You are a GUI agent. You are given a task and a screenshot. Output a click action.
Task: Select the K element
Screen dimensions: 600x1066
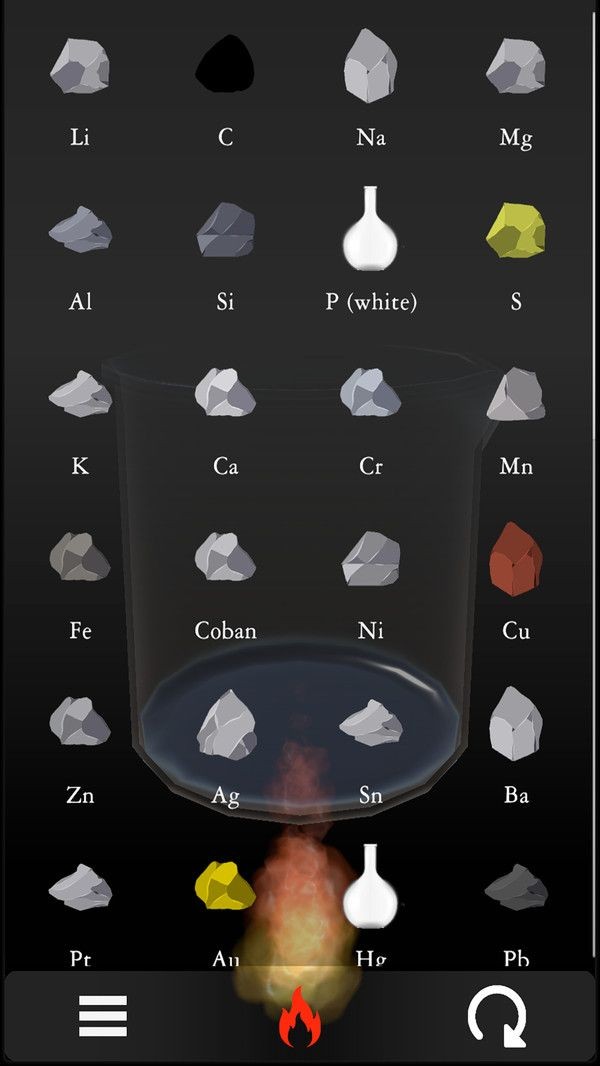[x=80, y=394]
